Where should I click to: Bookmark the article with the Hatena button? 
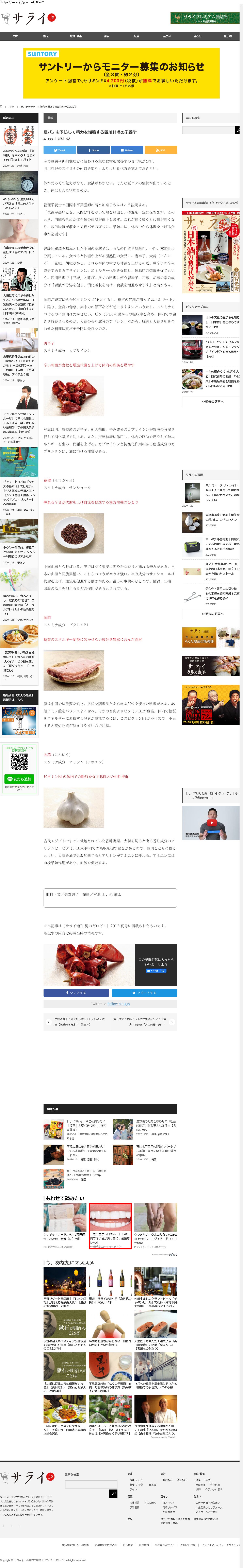click(127, 150)
